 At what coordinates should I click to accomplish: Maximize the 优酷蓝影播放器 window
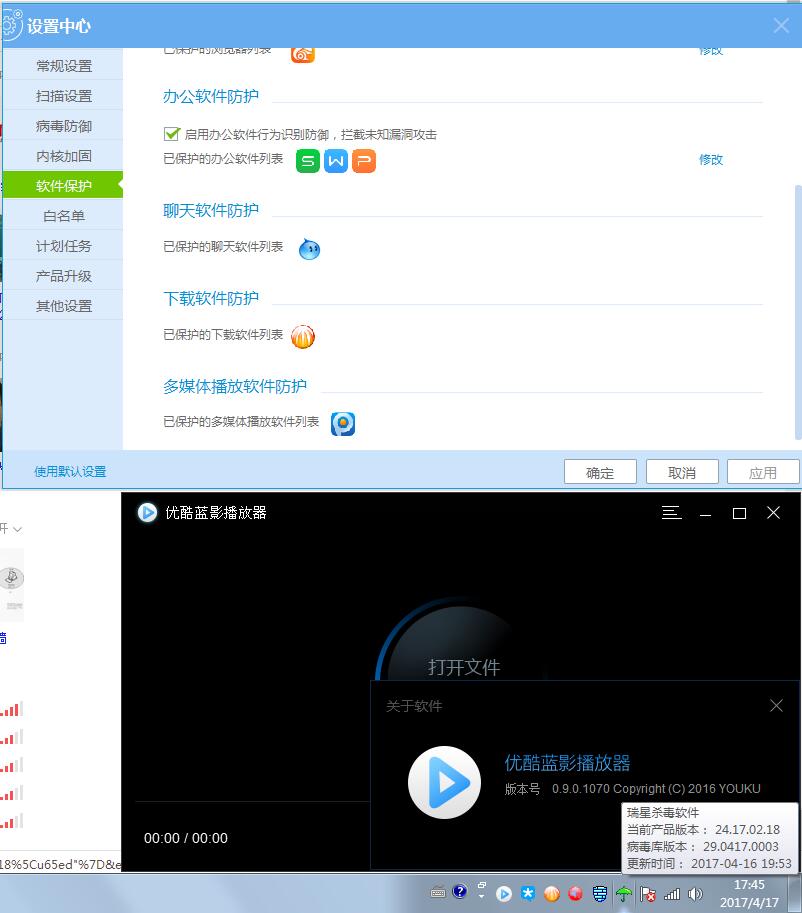[739, 513]
